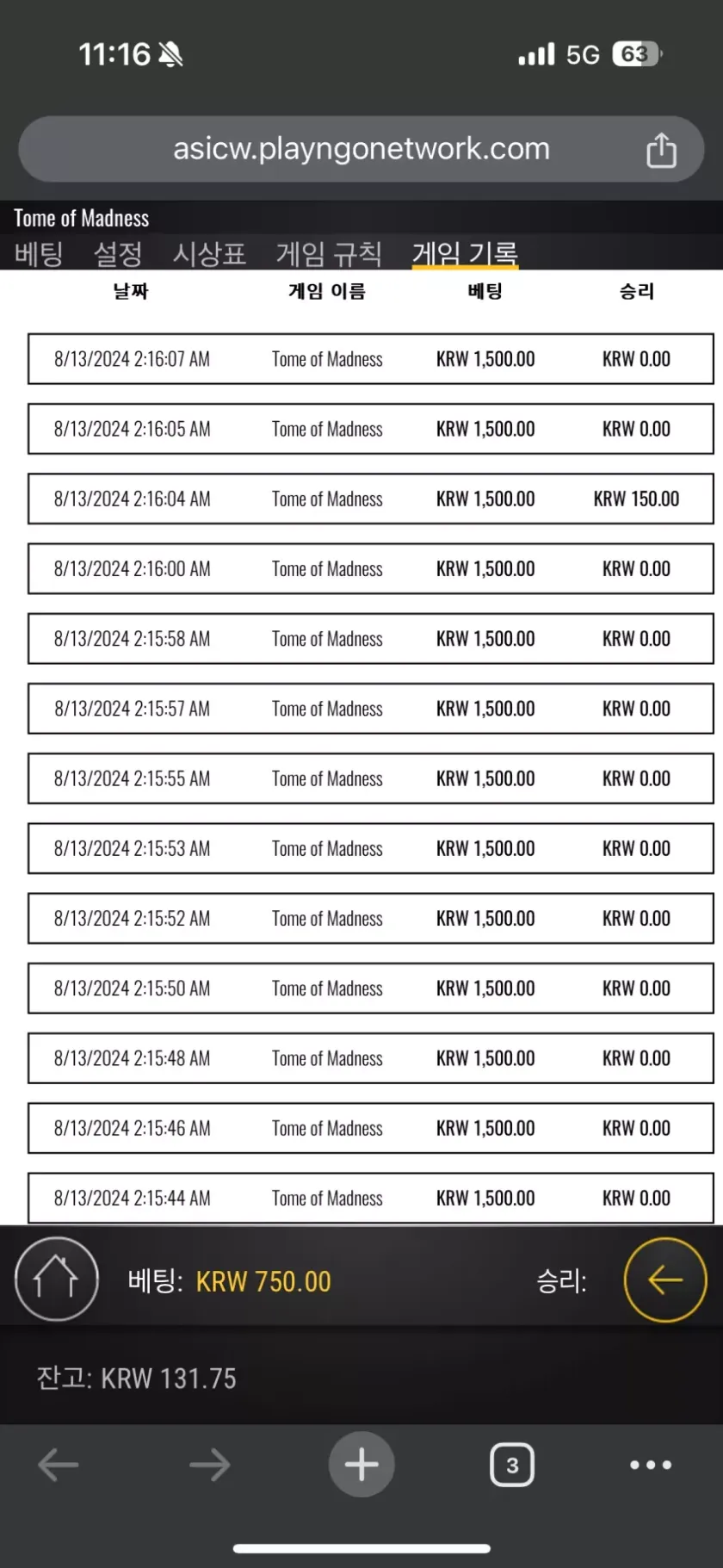
Task: Tap the URL address field
Action: [x=361, y=149]
